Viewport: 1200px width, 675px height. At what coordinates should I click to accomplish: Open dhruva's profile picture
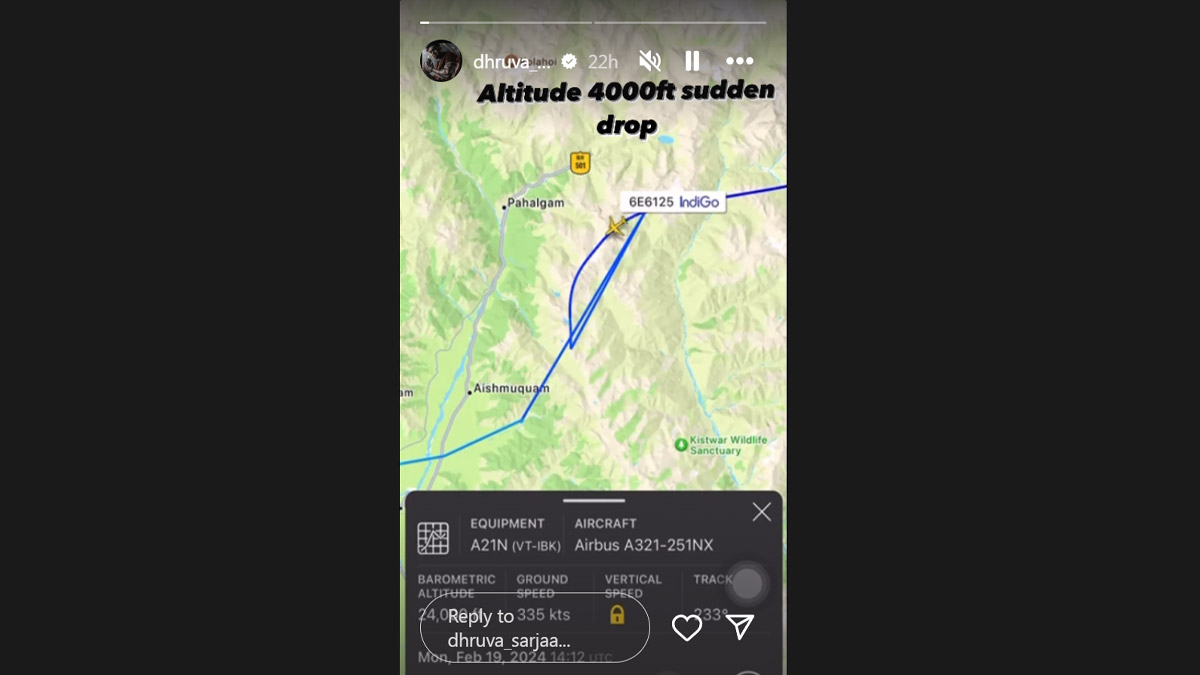[x=441, y=61]
